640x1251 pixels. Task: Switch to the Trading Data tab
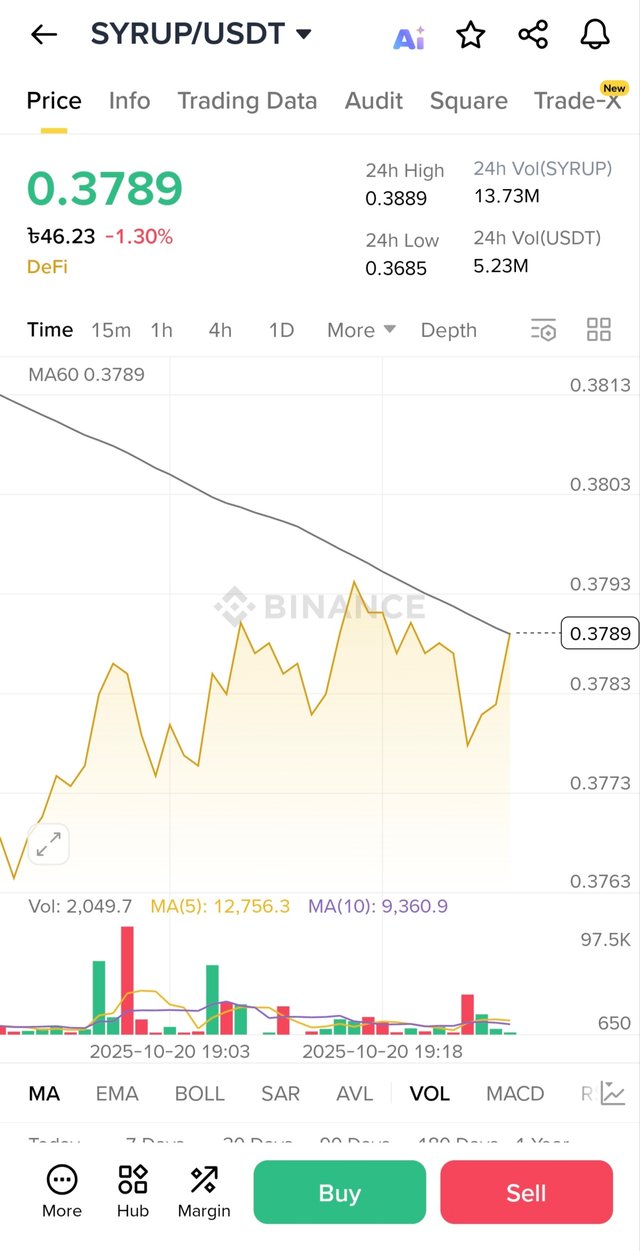coord(247,101)
